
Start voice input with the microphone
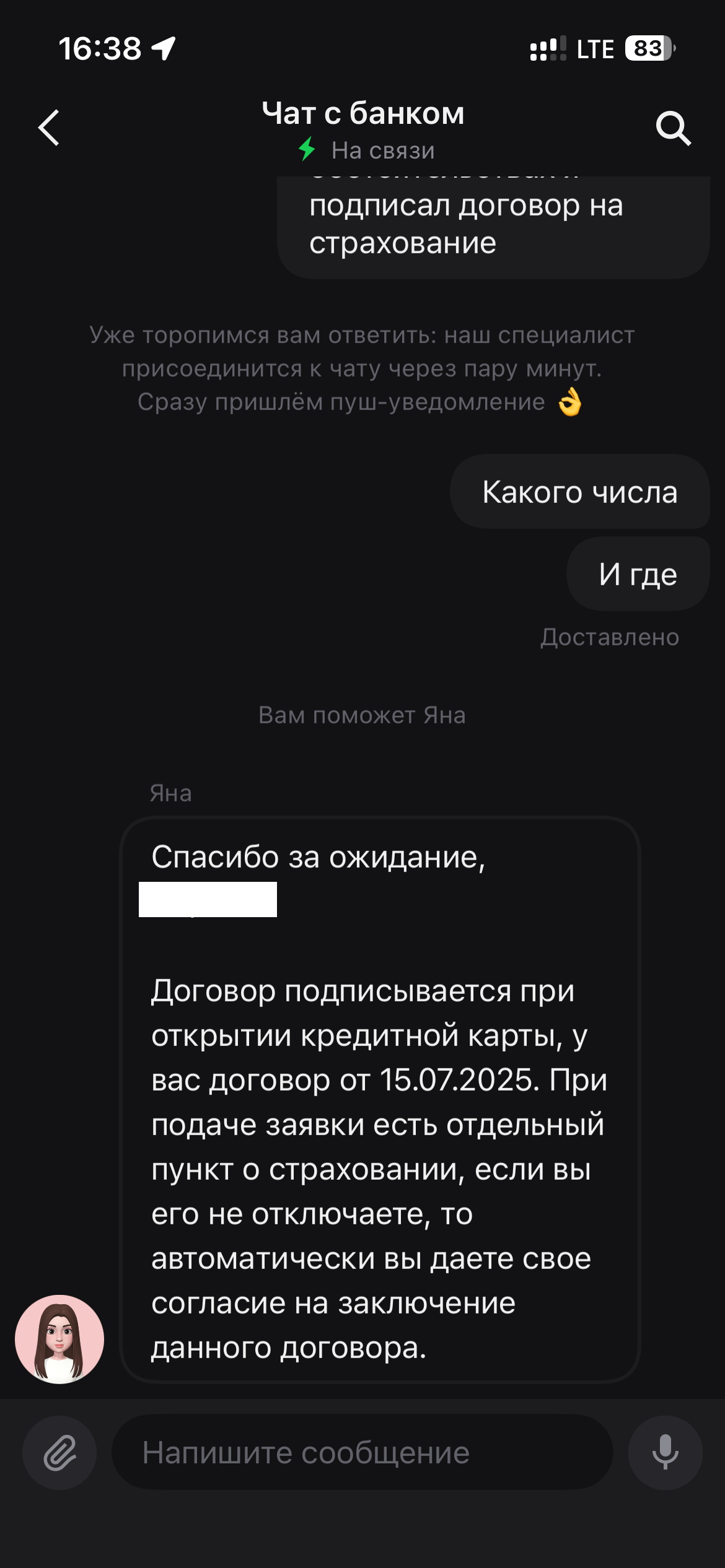[x=665, y=1452]
